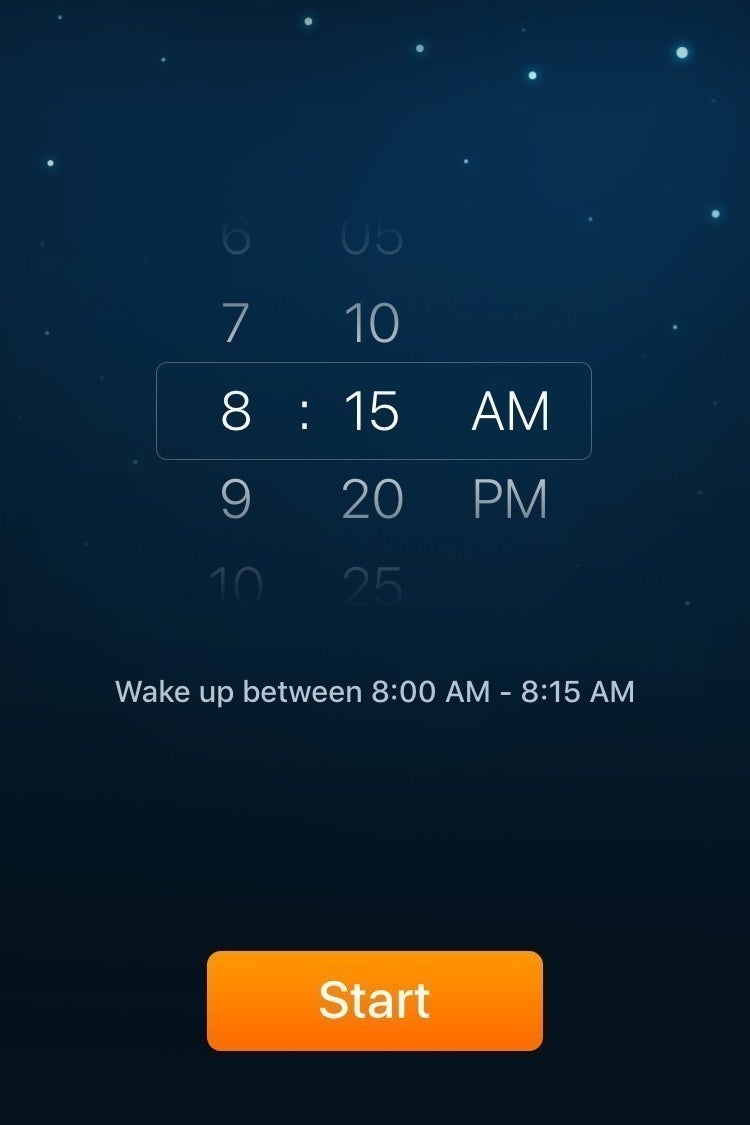
Task: Select hour 7 in the picker
Action: click(235, 323)
